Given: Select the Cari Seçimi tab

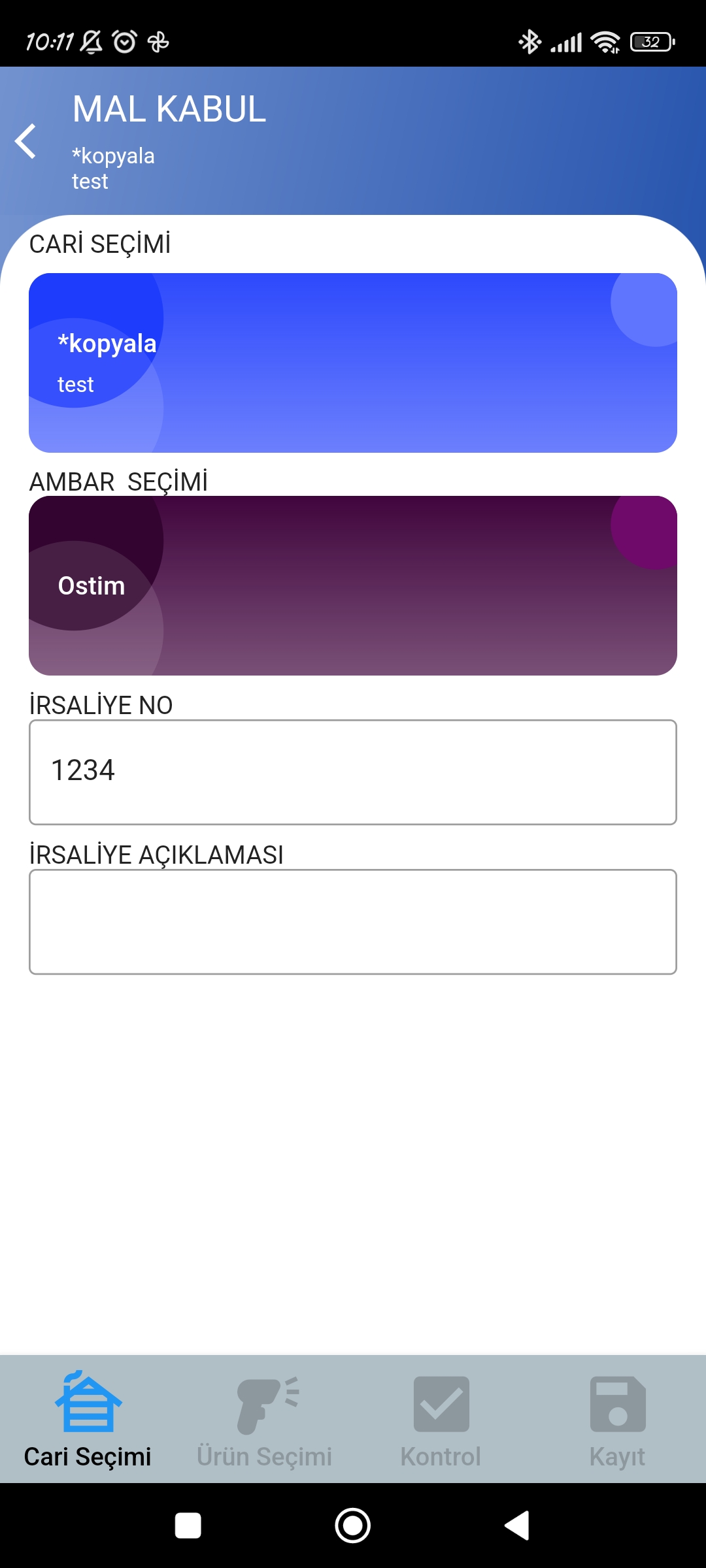Looking at the screenshot, I should (x=88, y=1419).
